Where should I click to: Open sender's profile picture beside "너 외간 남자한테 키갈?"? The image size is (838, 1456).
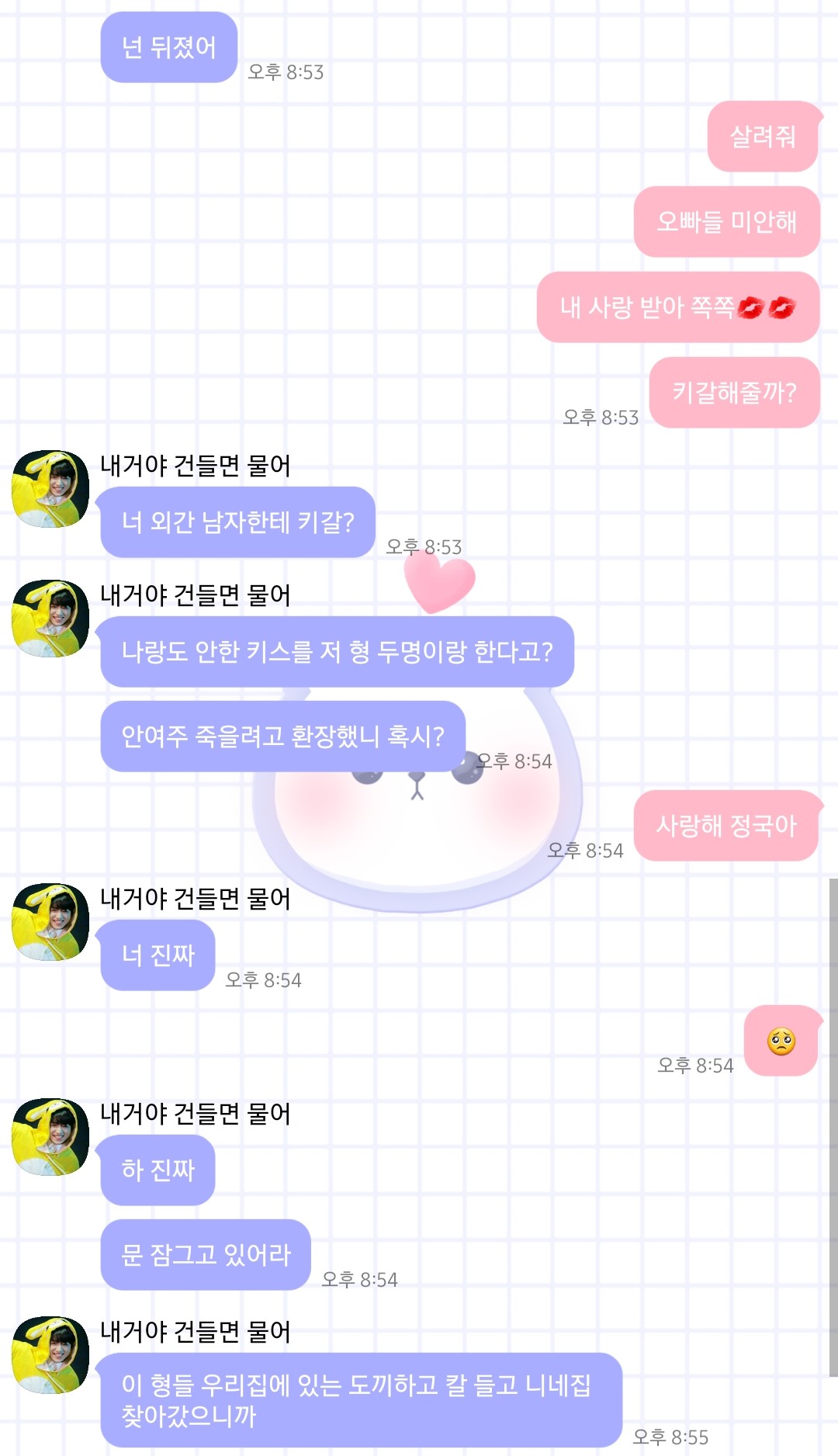[x=50, y=489]
